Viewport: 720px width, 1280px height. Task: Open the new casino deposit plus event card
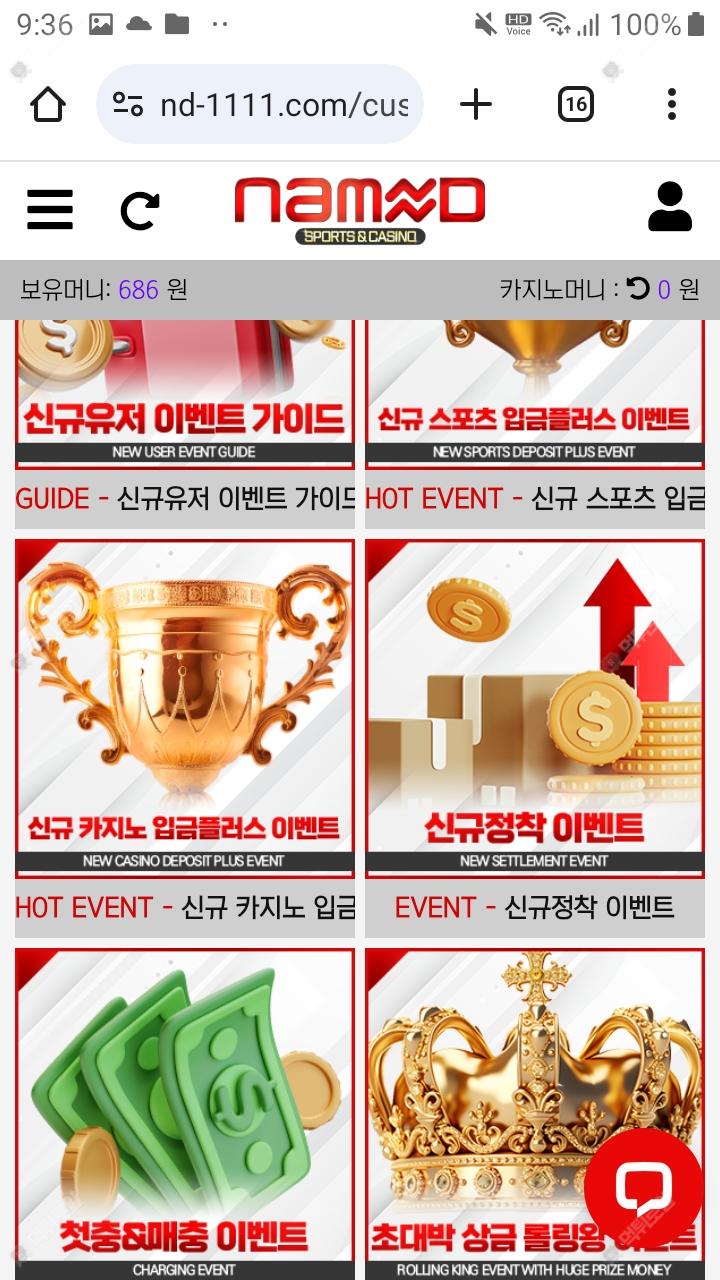click(x=185, y=710)
